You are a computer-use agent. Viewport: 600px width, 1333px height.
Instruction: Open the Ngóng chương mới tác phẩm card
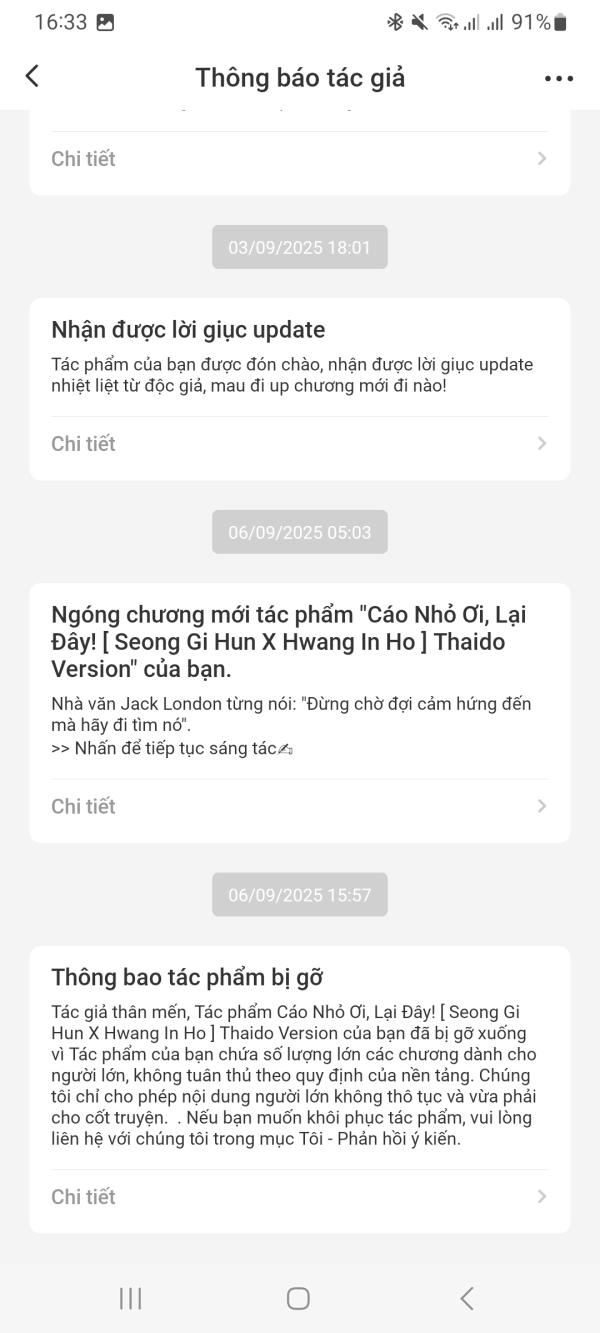pos(299,713)
